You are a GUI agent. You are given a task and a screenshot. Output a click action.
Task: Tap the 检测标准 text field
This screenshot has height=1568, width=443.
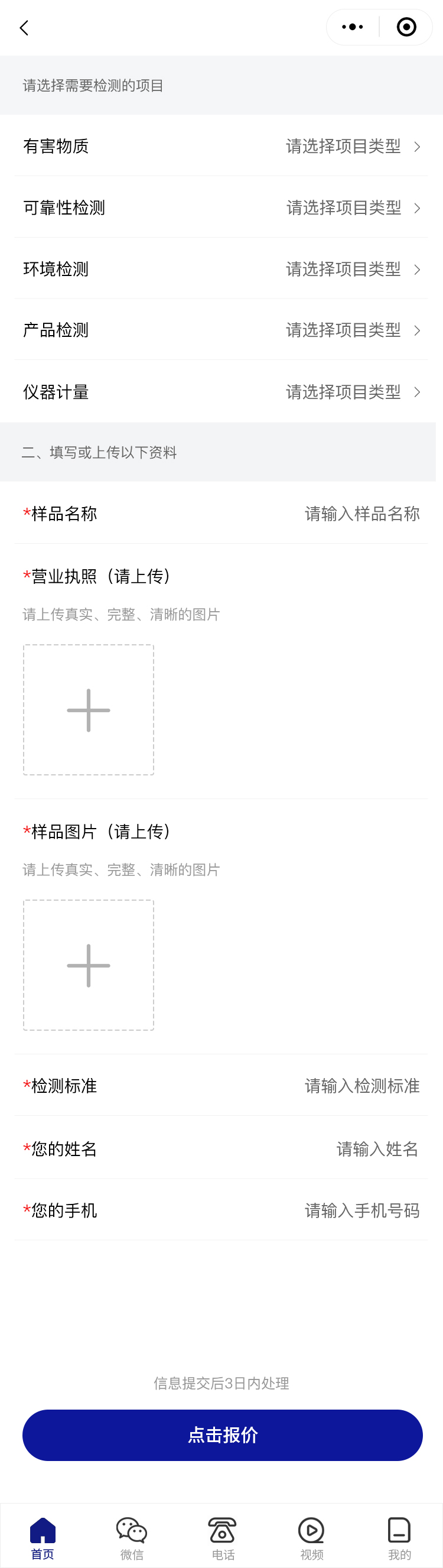[361, 1086]
